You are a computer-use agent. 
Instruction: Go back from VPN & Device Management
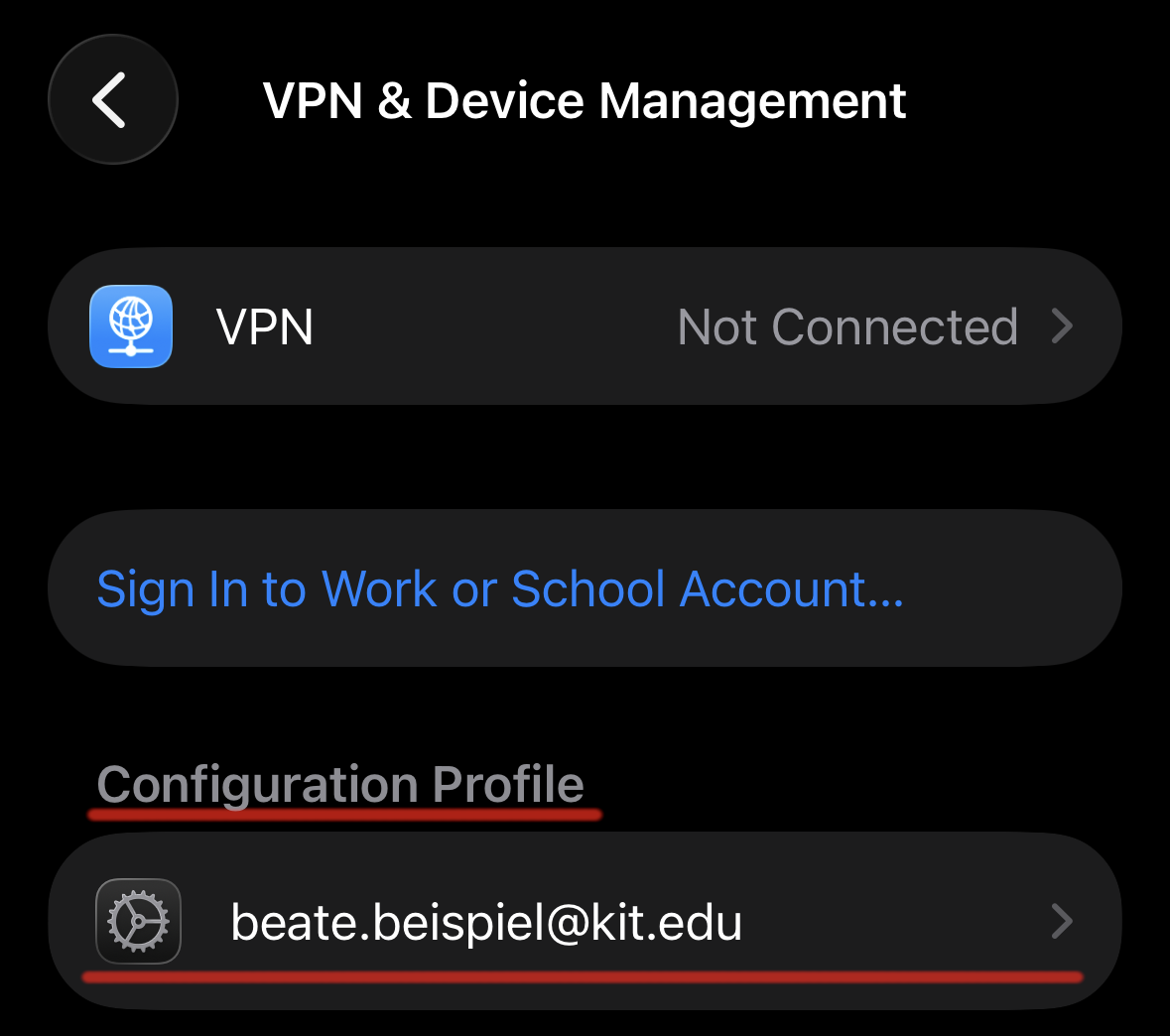112,100
